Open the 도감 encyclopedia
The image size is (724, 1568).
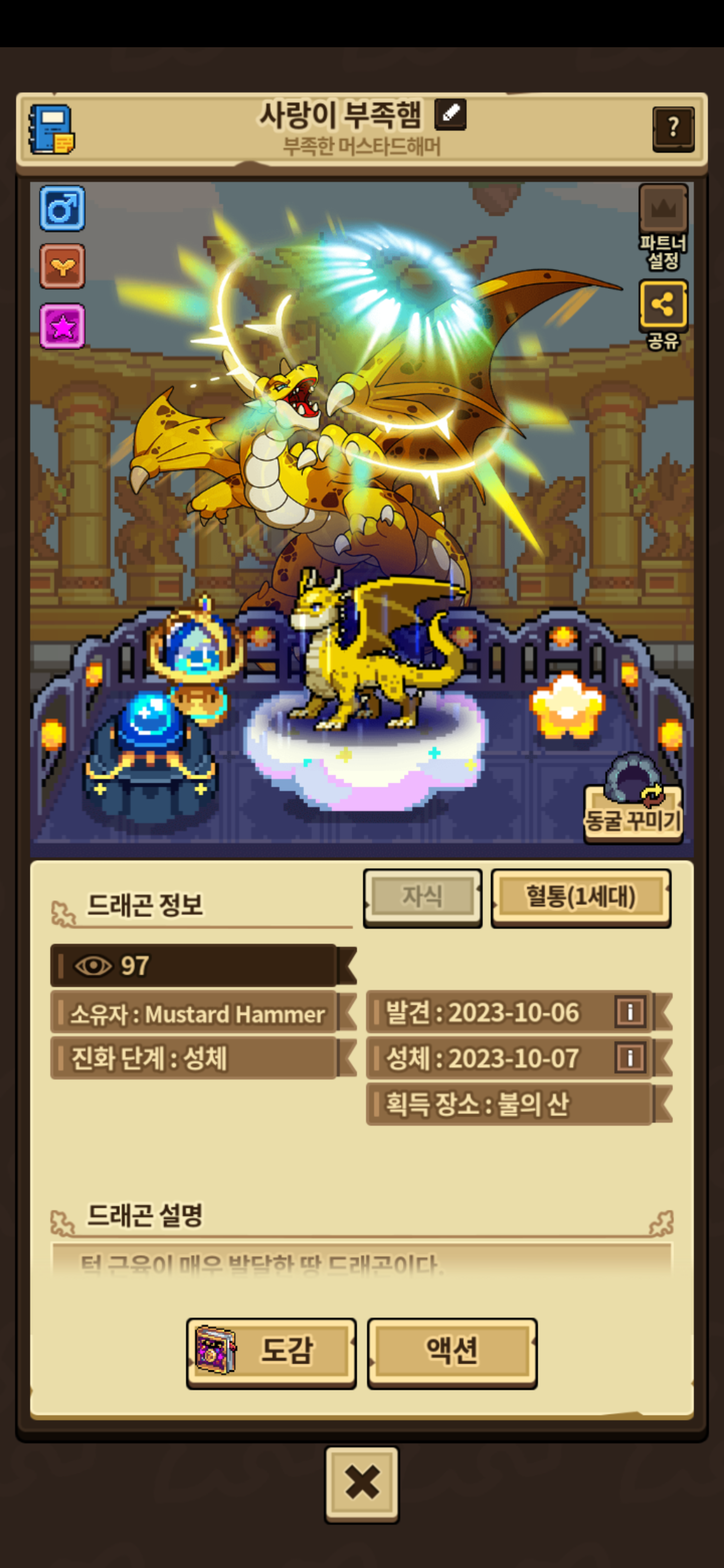coord(271,1351)
